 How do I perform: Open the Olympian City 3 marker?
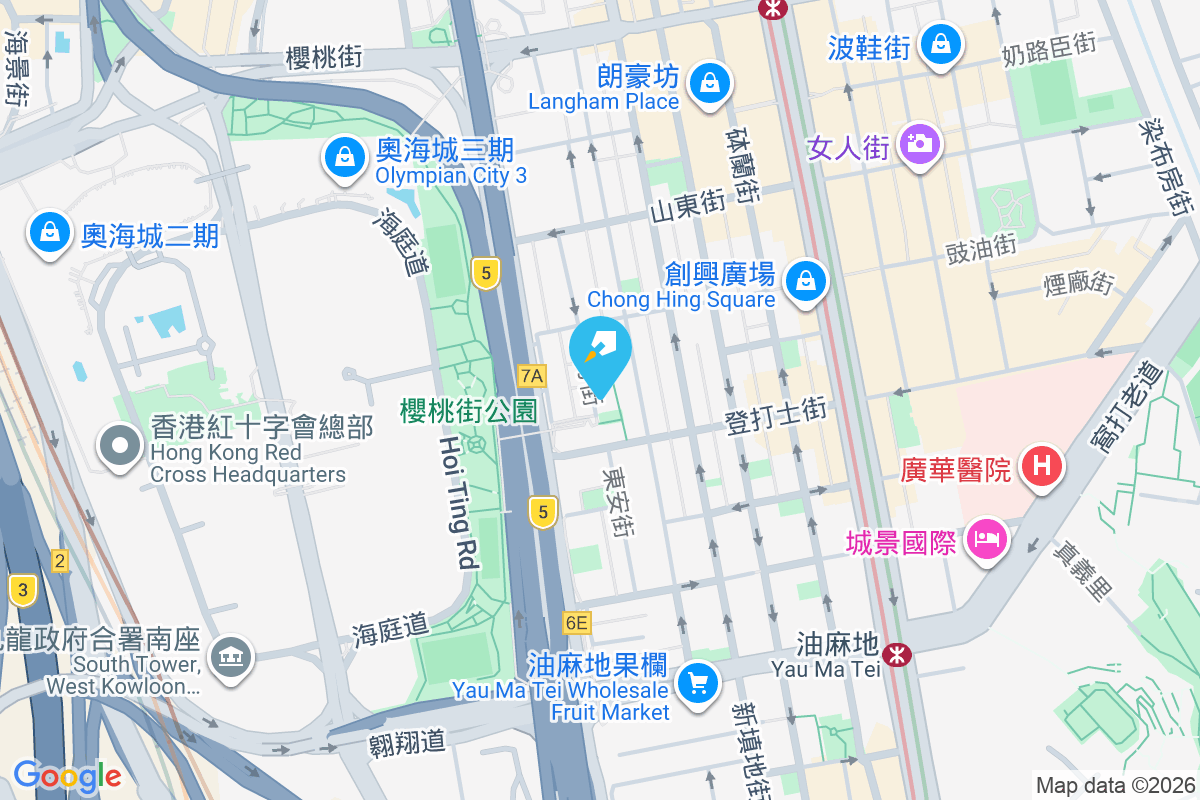pos(344,157)
